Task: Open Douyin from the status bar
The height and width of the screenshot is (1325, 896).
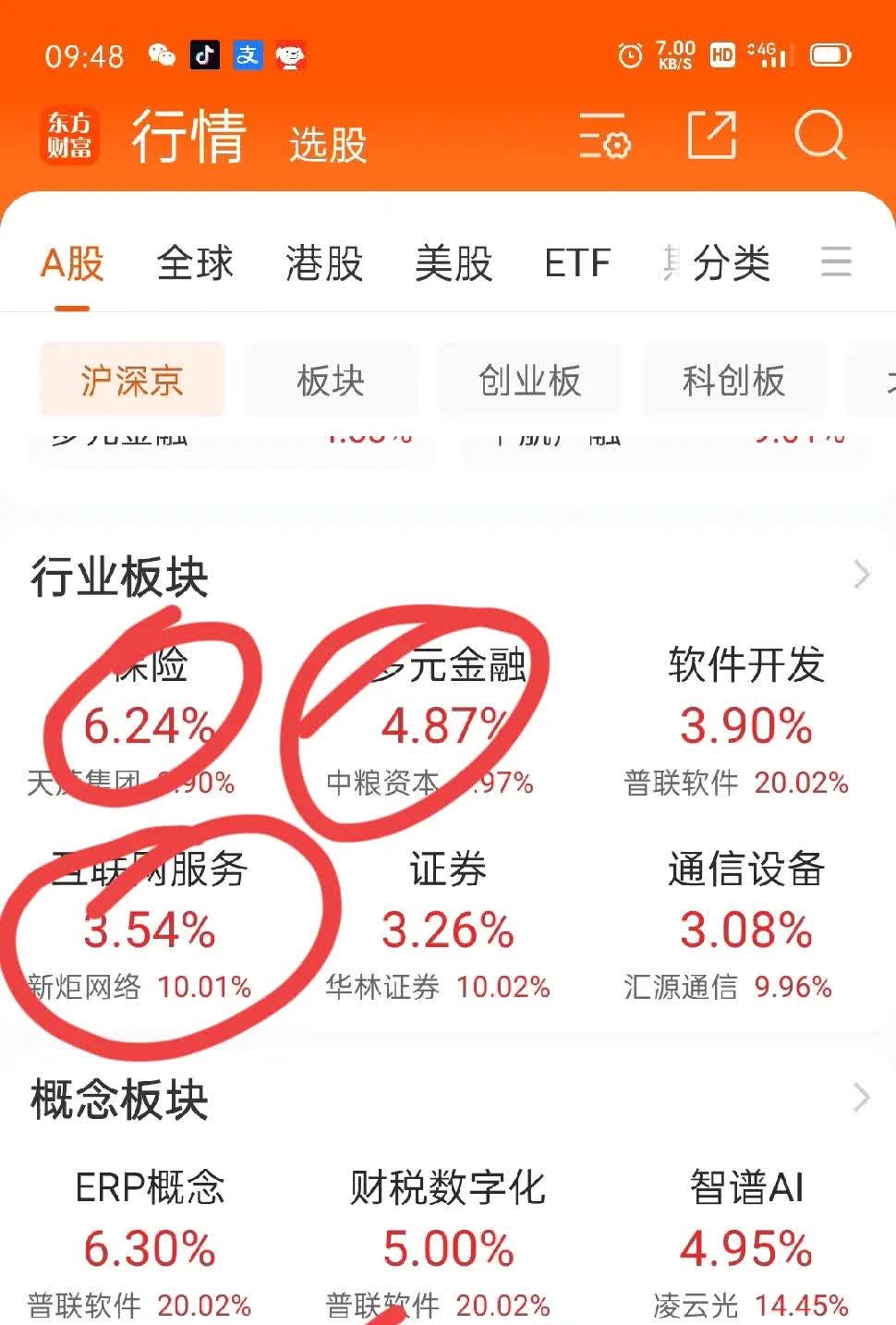Action: [x=206, y=56]
